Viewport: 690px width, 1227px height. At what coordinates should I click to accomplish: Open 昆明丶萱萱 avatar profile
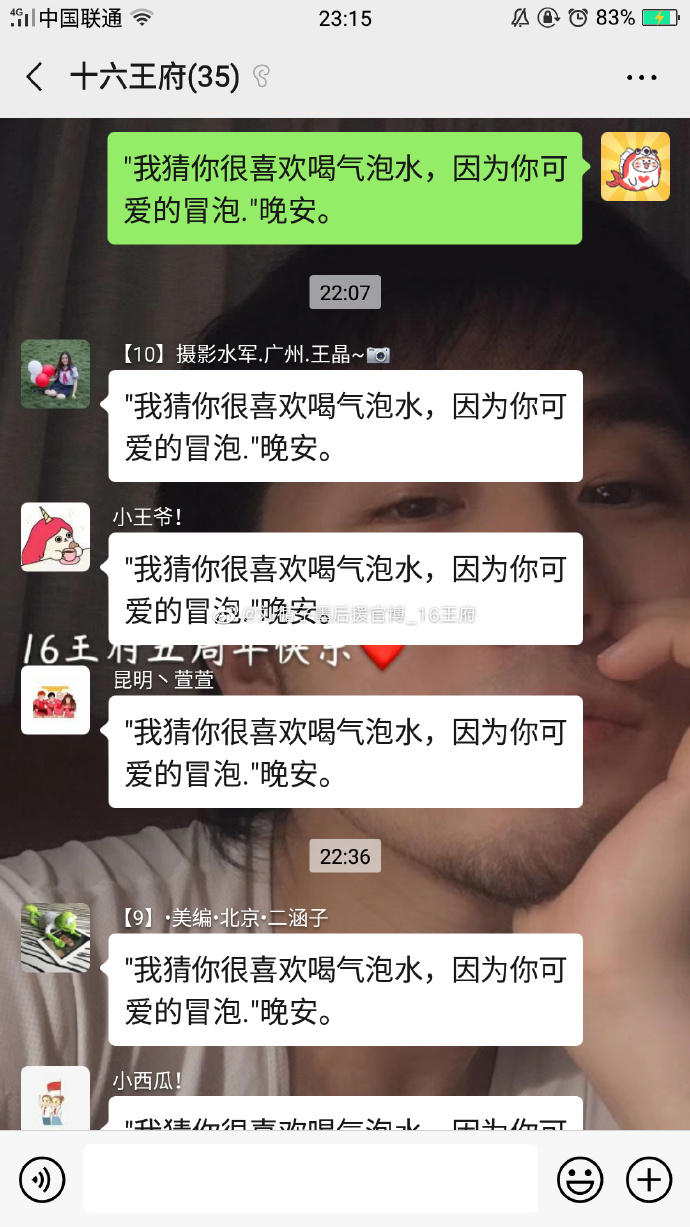55,700
